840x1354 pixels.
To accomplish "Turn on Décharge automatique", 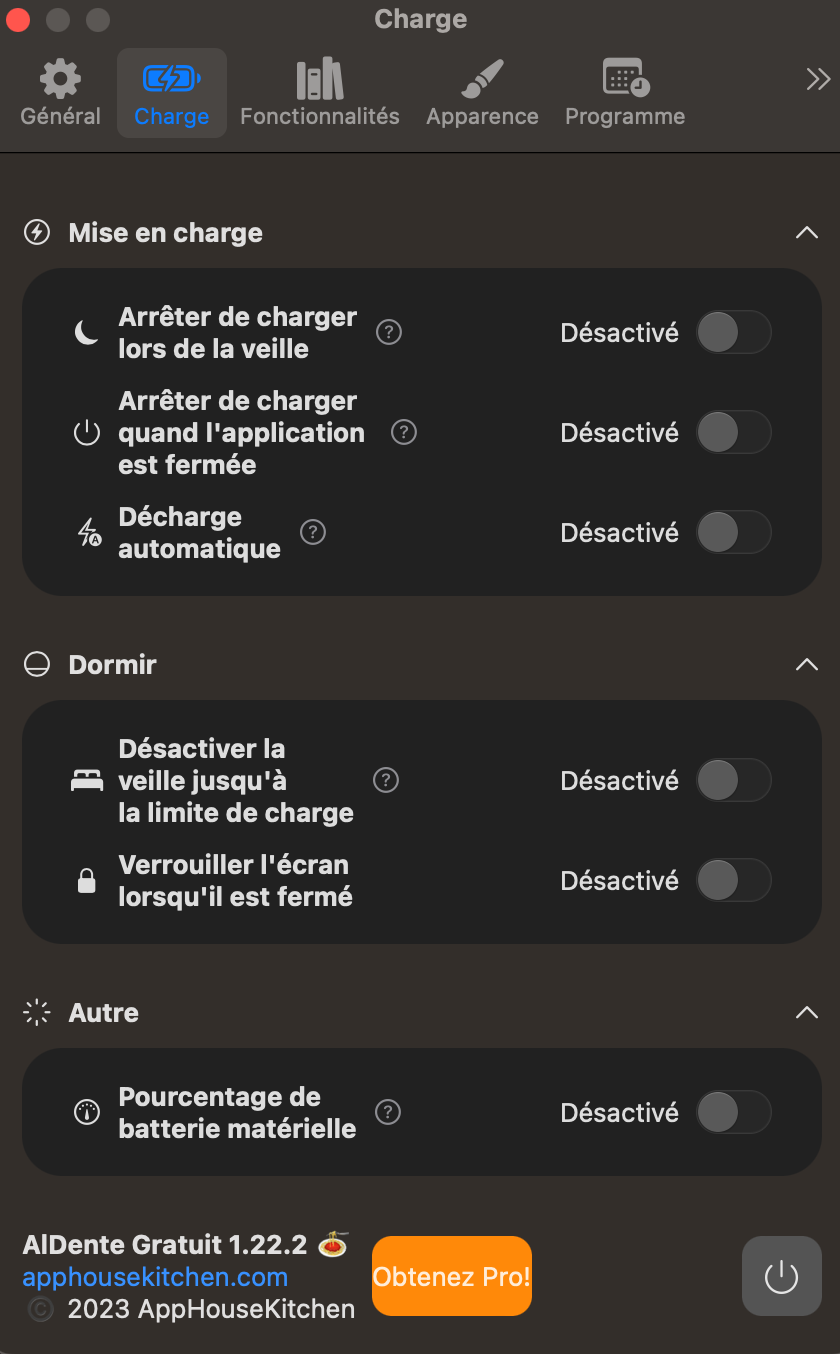I will [733, 532].
